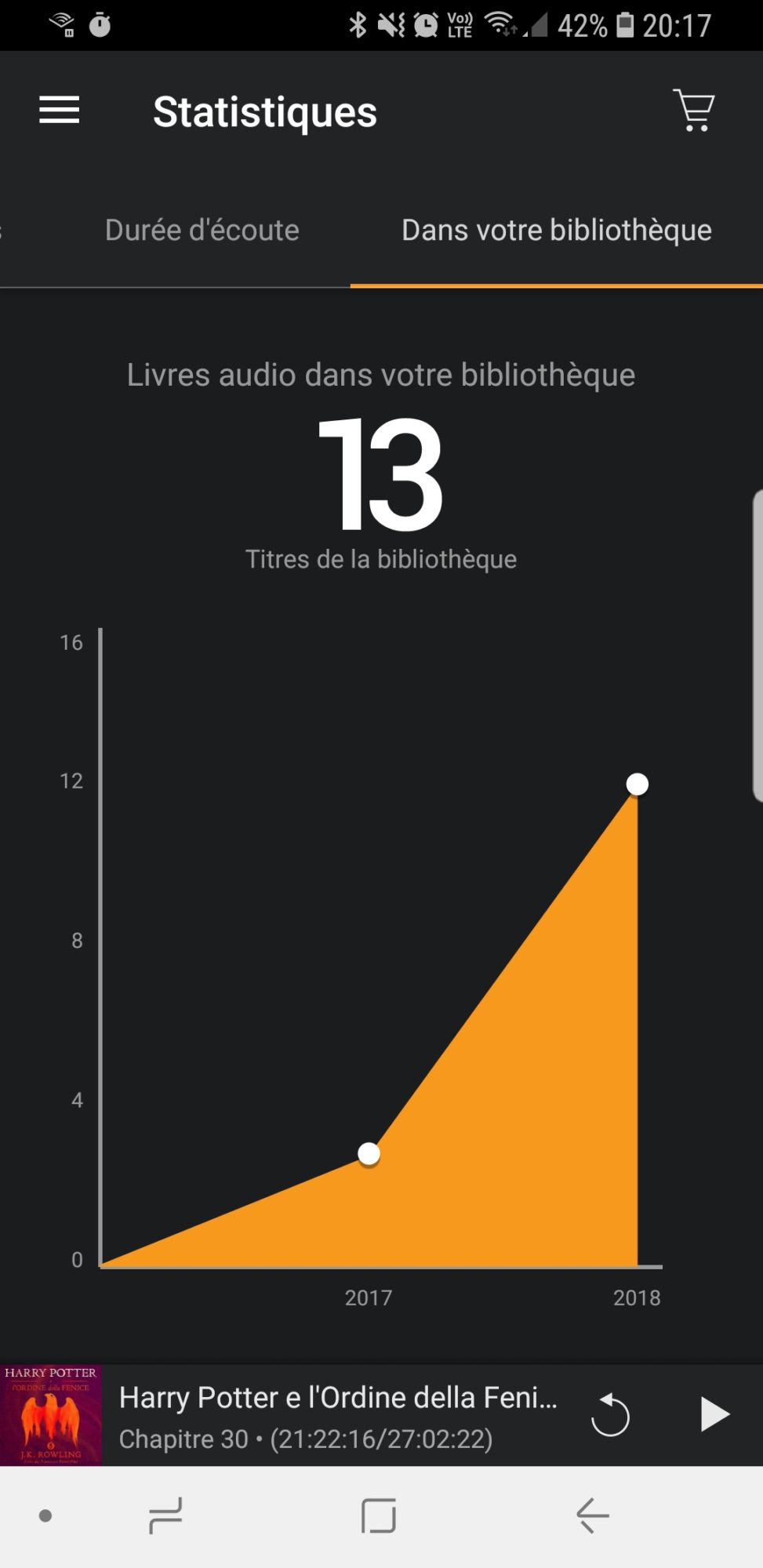Open the recent apps view
The height and width of the screenshot is (1568, 763).
pos(165,1515)
